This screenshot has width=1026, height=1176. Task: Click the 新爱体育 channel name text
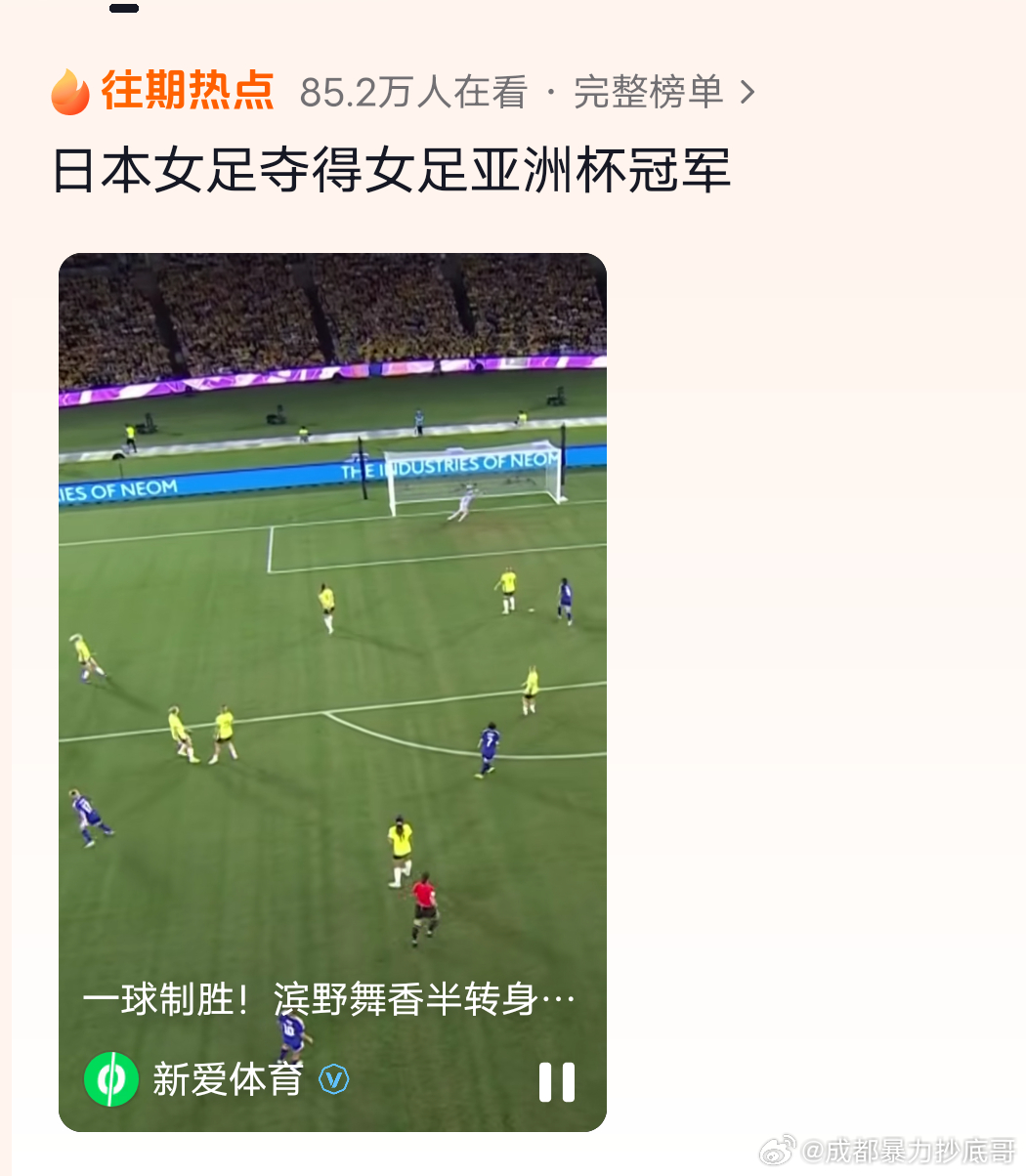pos(227,1081)
